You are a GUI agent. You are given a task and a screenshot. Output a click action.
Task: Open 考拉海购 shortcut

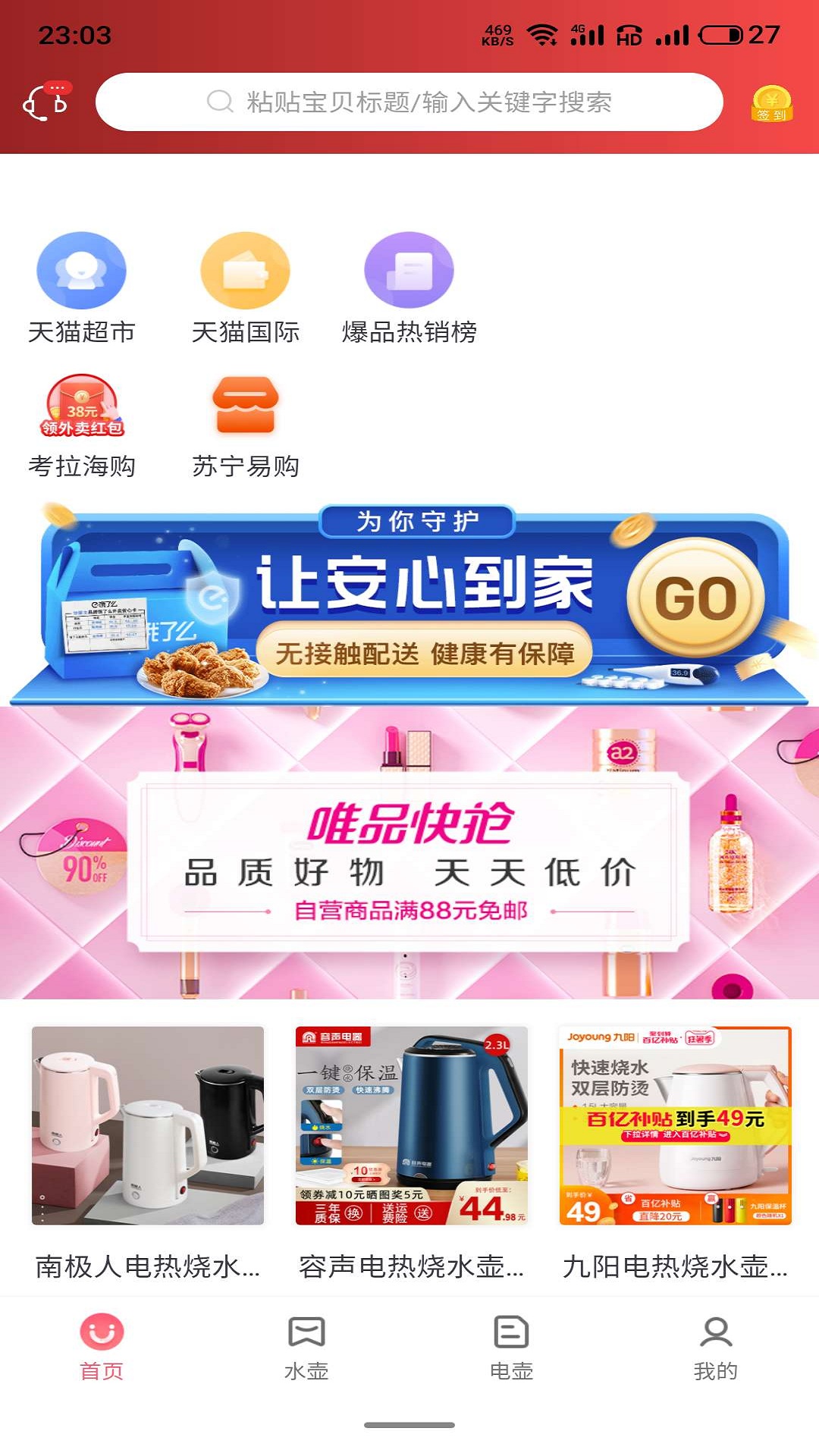[82, 426]
